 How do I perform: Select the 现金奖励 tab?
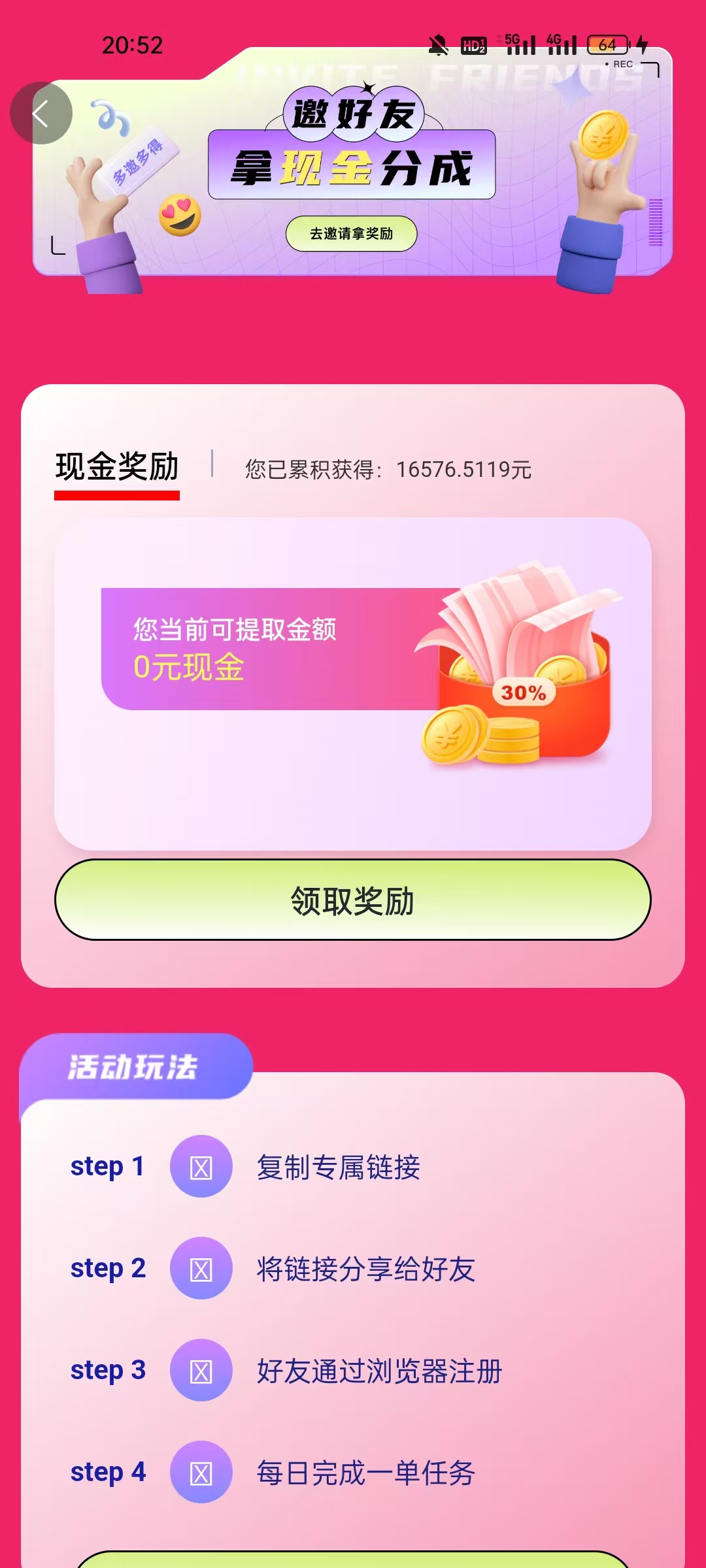click(x=117, y=468)
